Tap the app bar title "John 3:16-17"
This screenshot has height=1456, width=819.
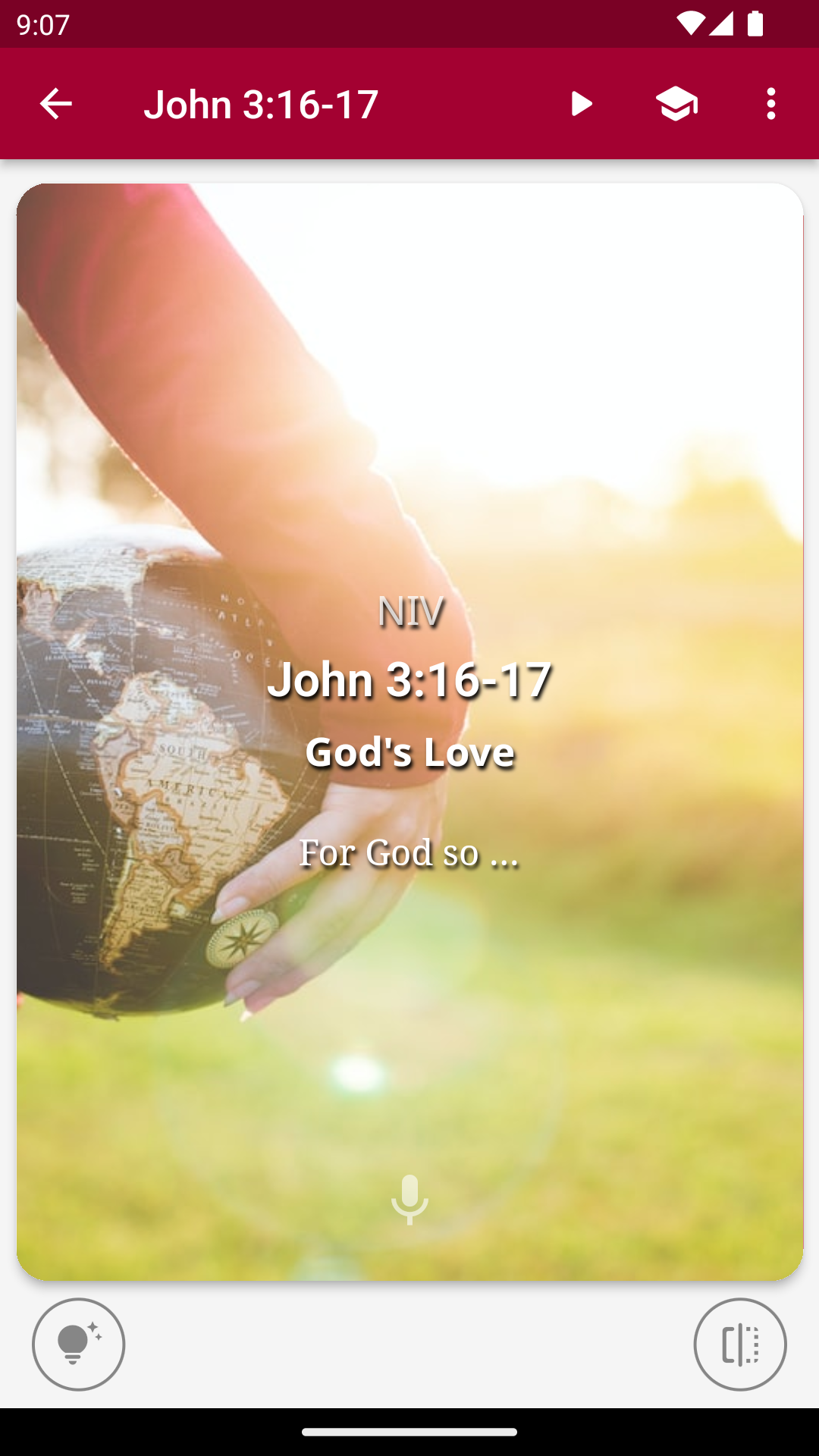pyautogui.click(x=262, y=104)
